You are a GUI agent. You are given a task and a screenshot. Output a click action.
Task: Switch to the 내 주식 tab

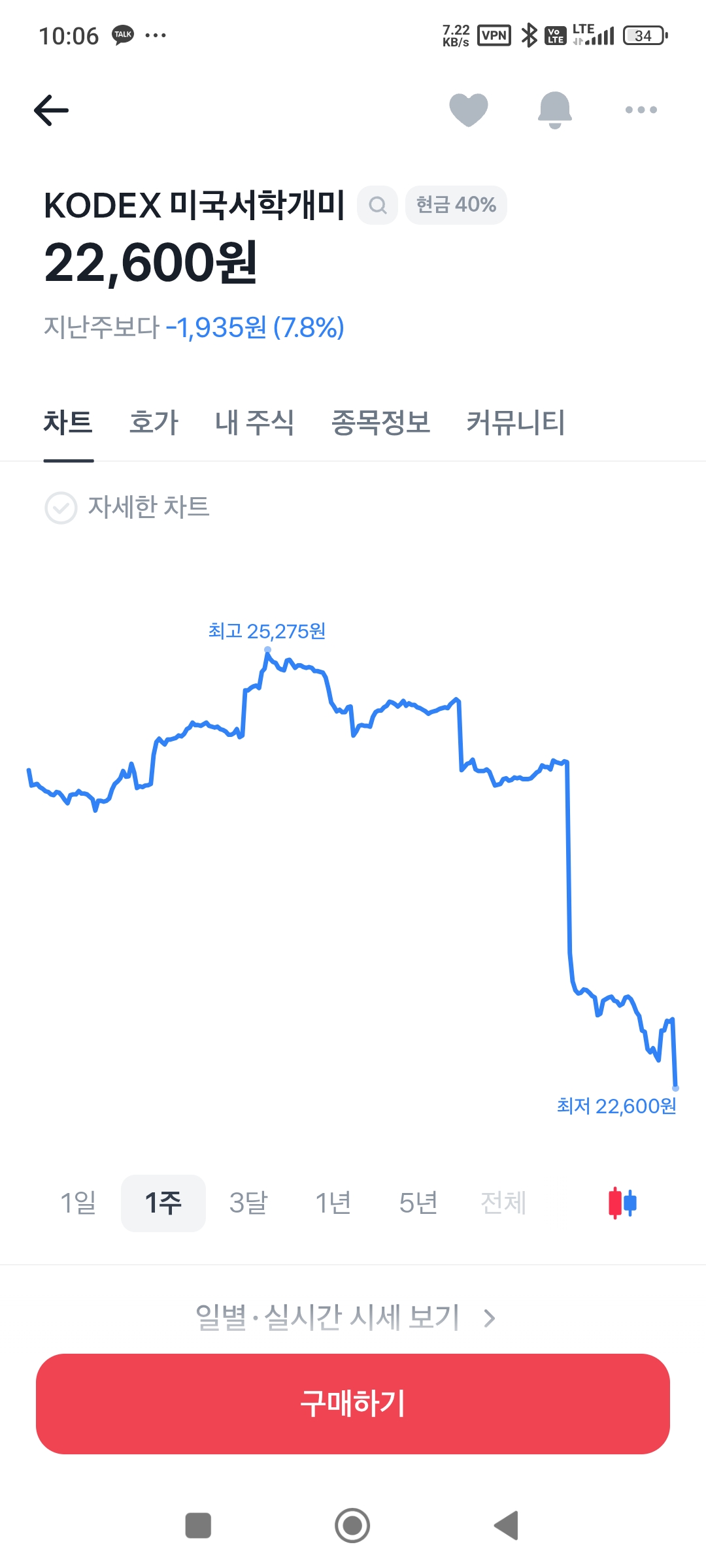tap(254, 422)
